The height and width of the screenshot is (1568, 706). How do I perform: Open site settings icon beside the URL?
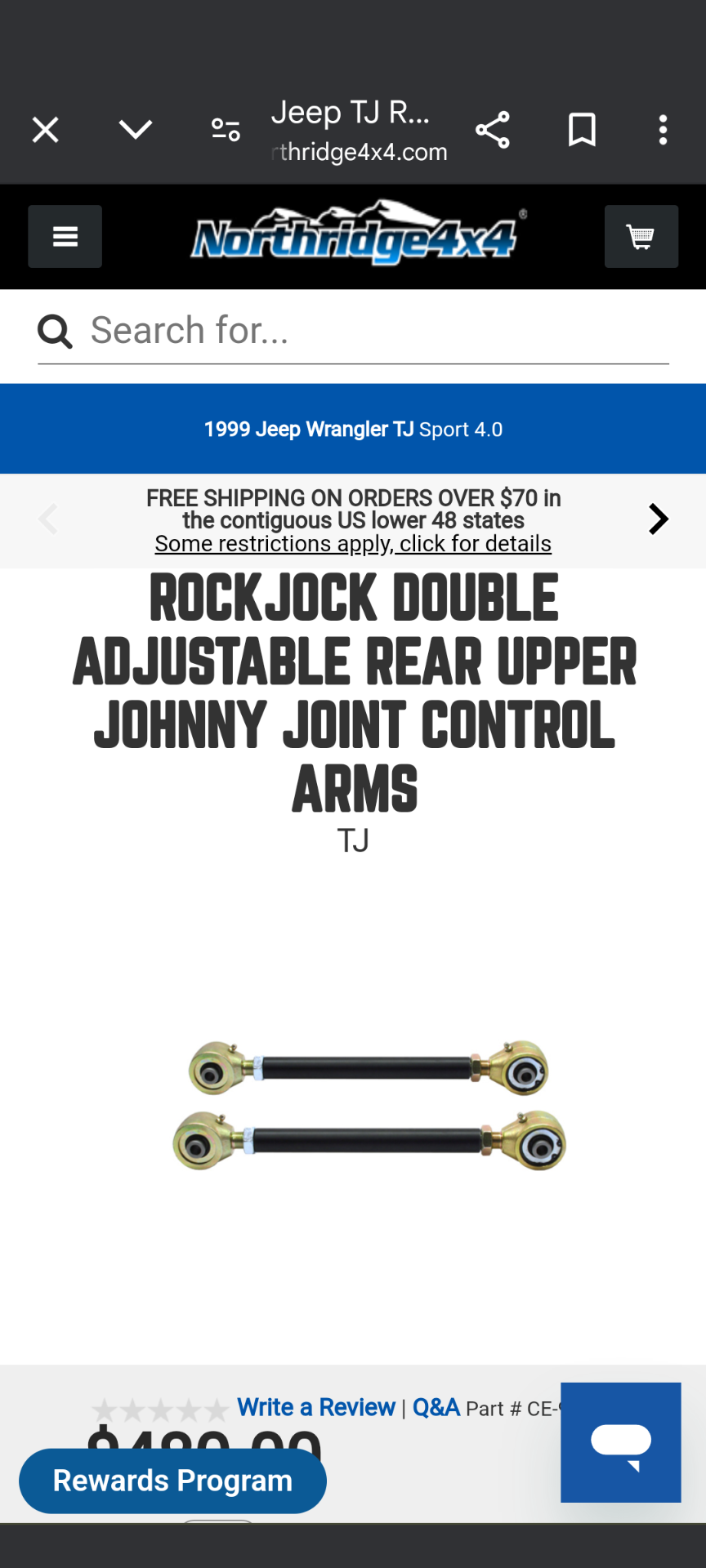click(x=226, y=130)
